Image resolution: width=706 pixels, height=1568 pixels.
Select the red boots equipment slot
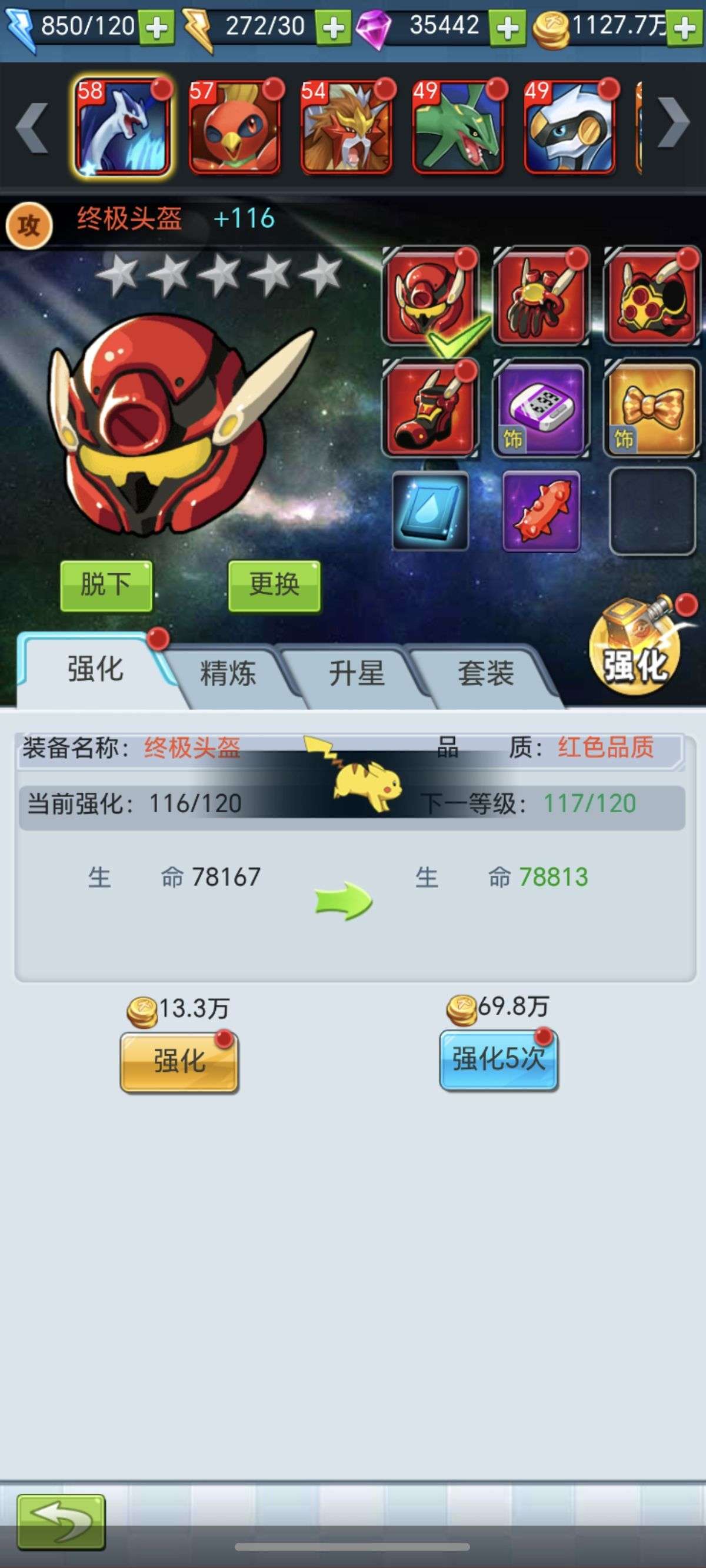click(429, 408)
